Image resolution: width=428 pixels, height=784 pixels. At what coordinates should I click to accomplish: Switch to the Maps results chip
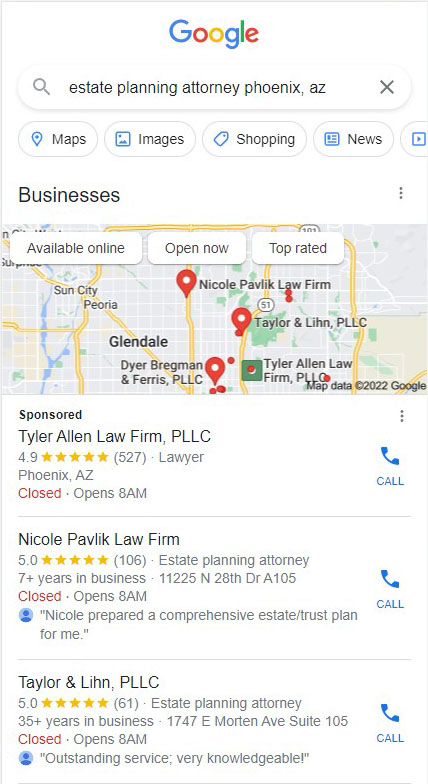(x=58, y=139)
